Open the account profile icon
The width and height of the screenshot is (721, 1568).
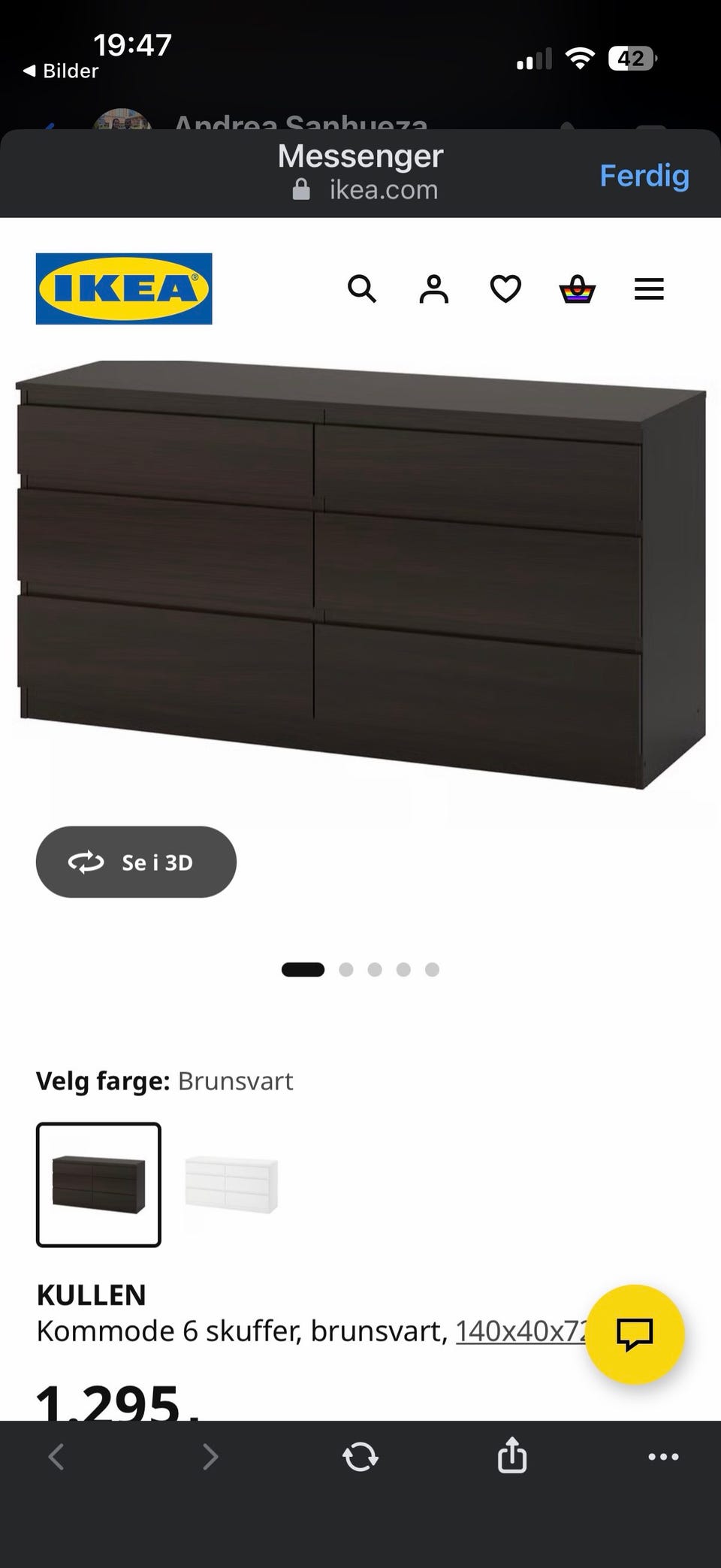pyautogui.click(x=433, y=289)
